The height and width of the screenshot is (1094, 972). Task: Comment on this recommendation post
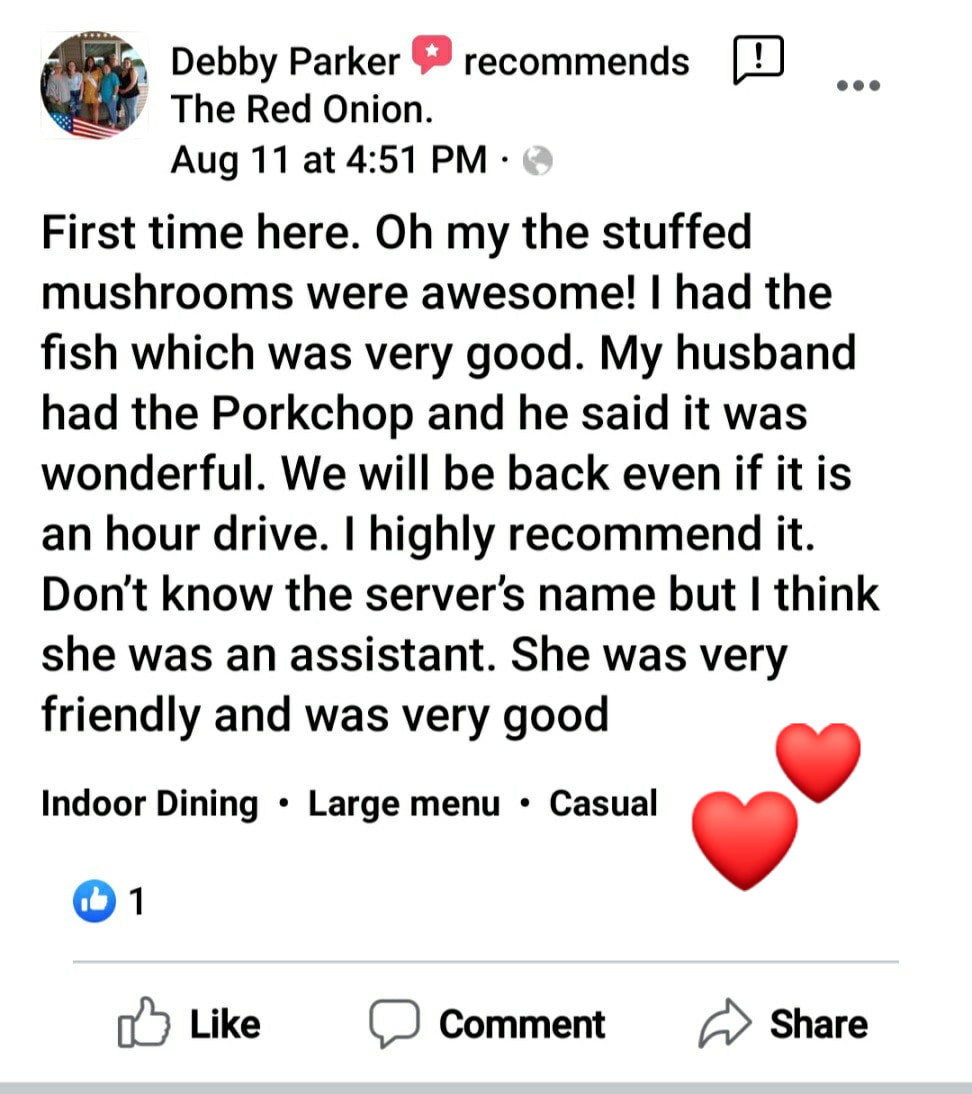(x=487, y=1023)
